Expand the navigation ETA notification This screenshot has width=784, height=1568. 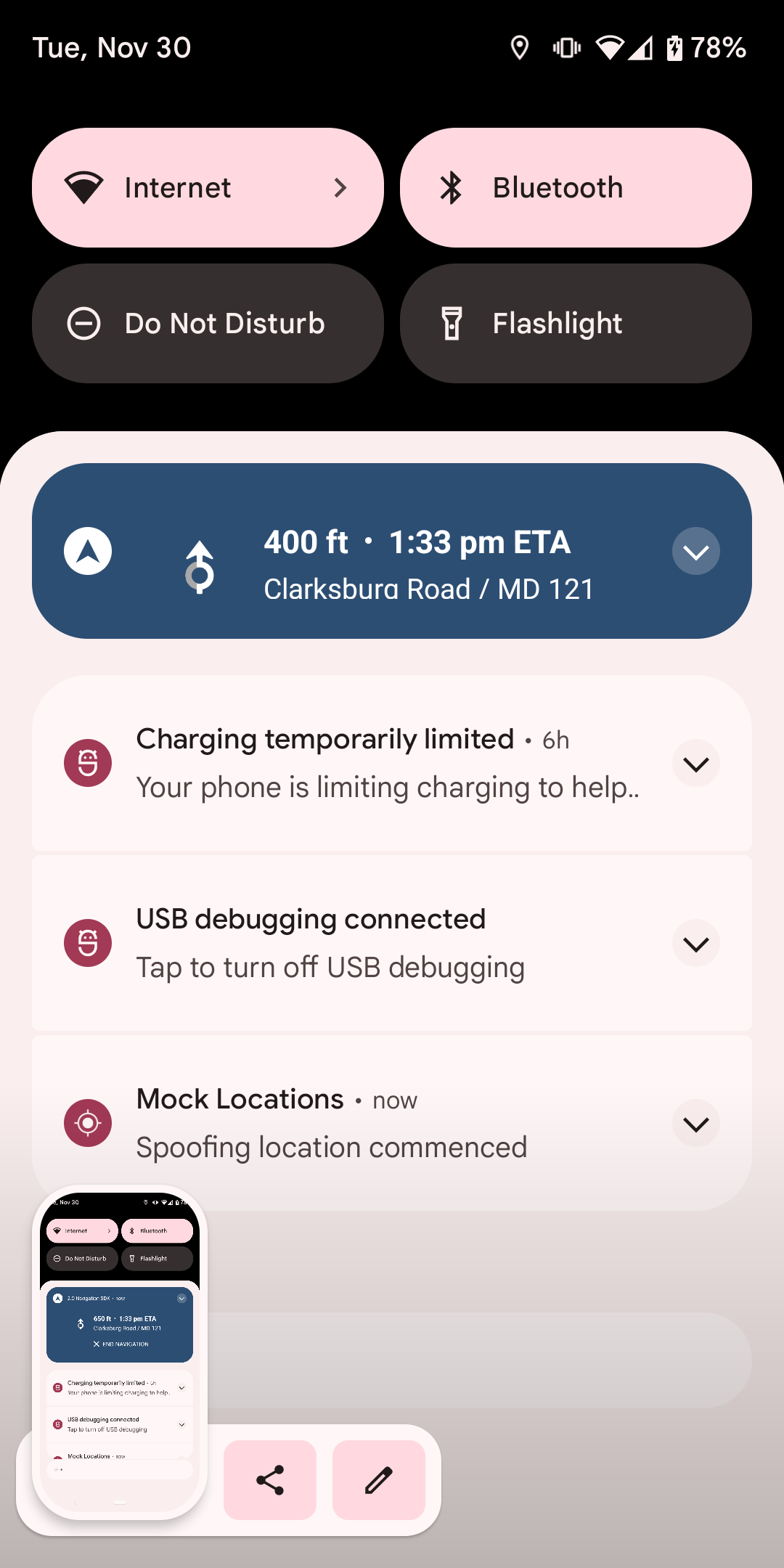pos(695,552)
